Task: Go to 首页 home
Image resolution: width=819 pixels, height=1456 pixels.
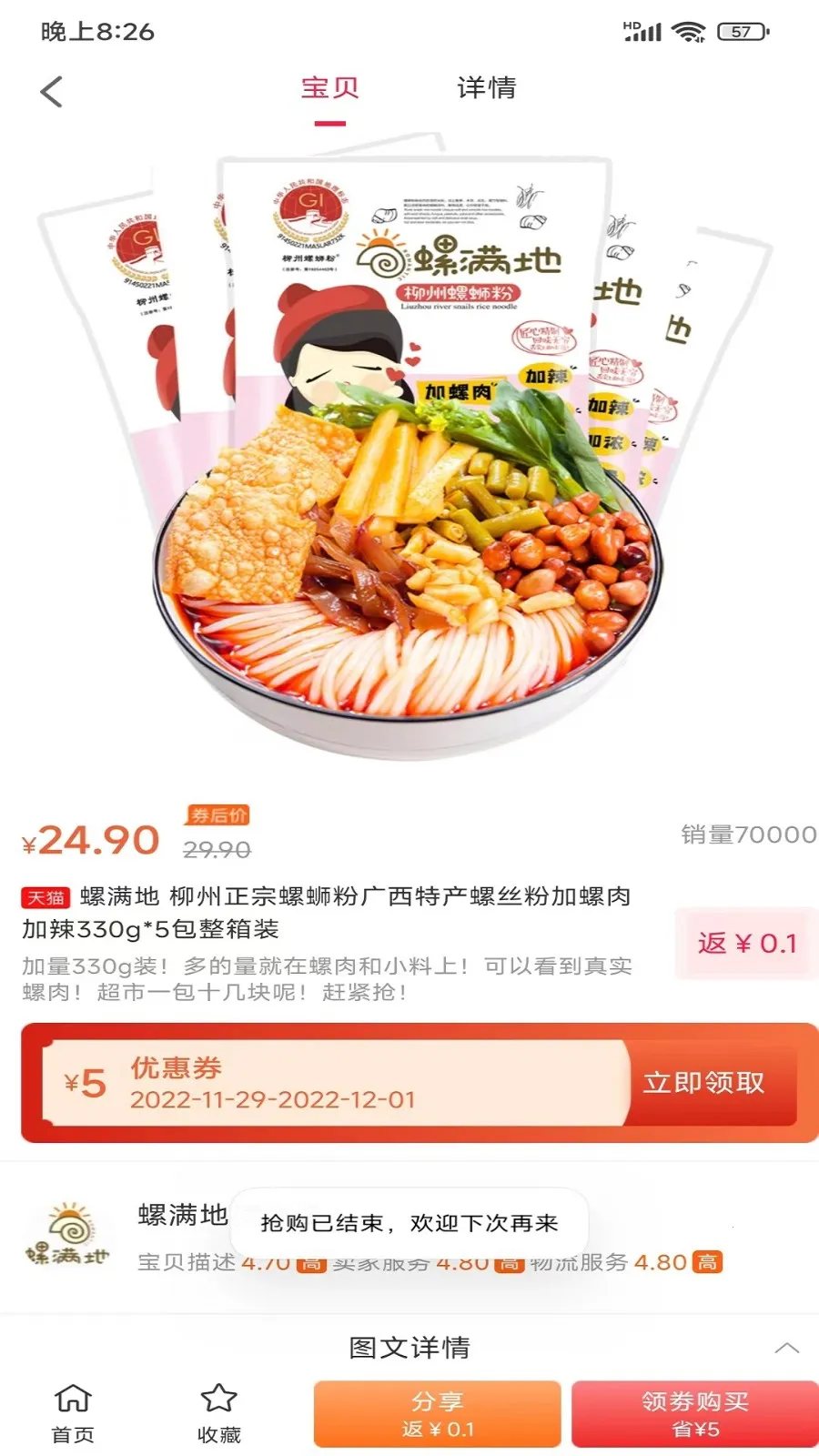Action: pos(73,1413)
